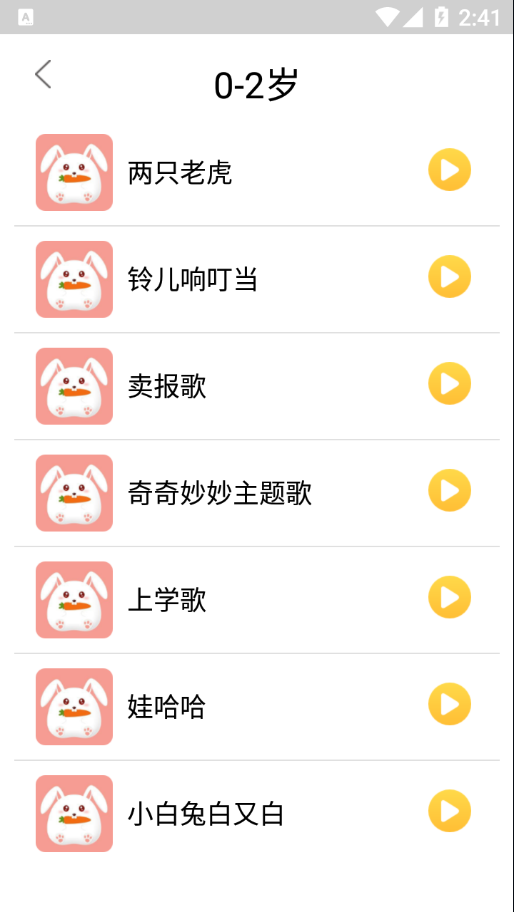Play the song 两只老虎
This screenshot has height=912, width=514.
[x=449, y=170]
